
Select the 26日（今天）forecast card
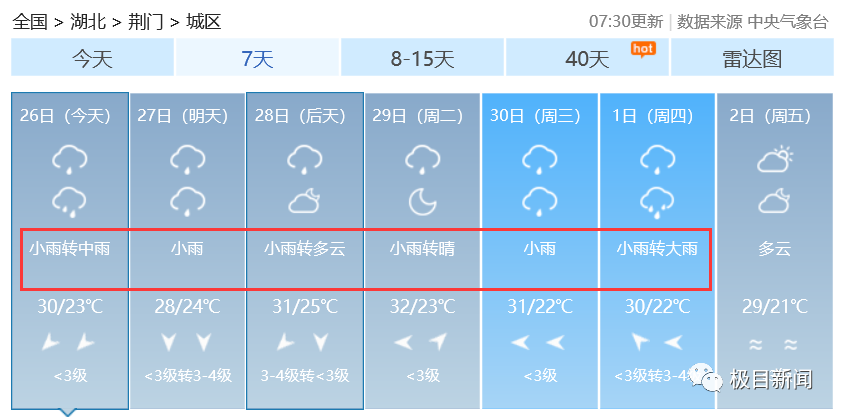[70, 250]
